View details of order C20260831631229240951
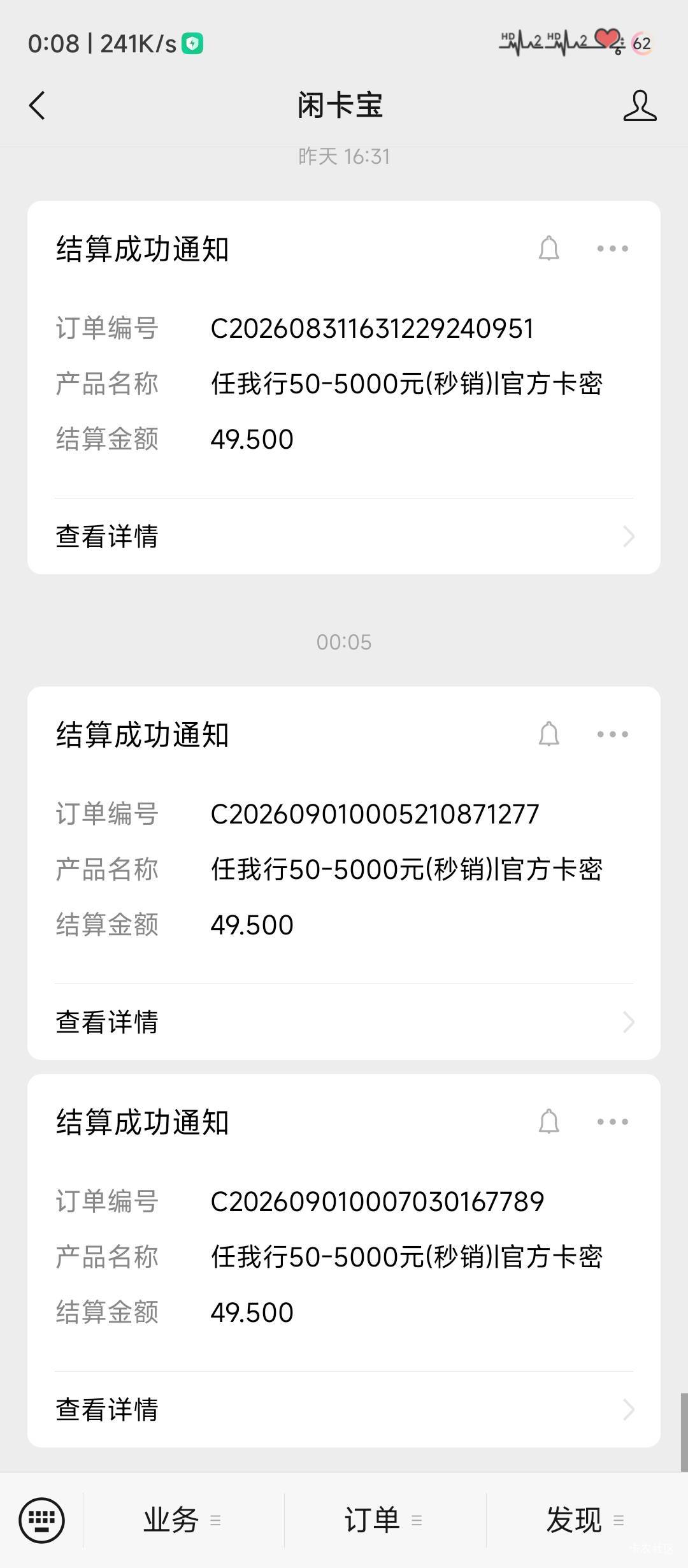The height and width of the screenshot is (1568, 688). 344,536
